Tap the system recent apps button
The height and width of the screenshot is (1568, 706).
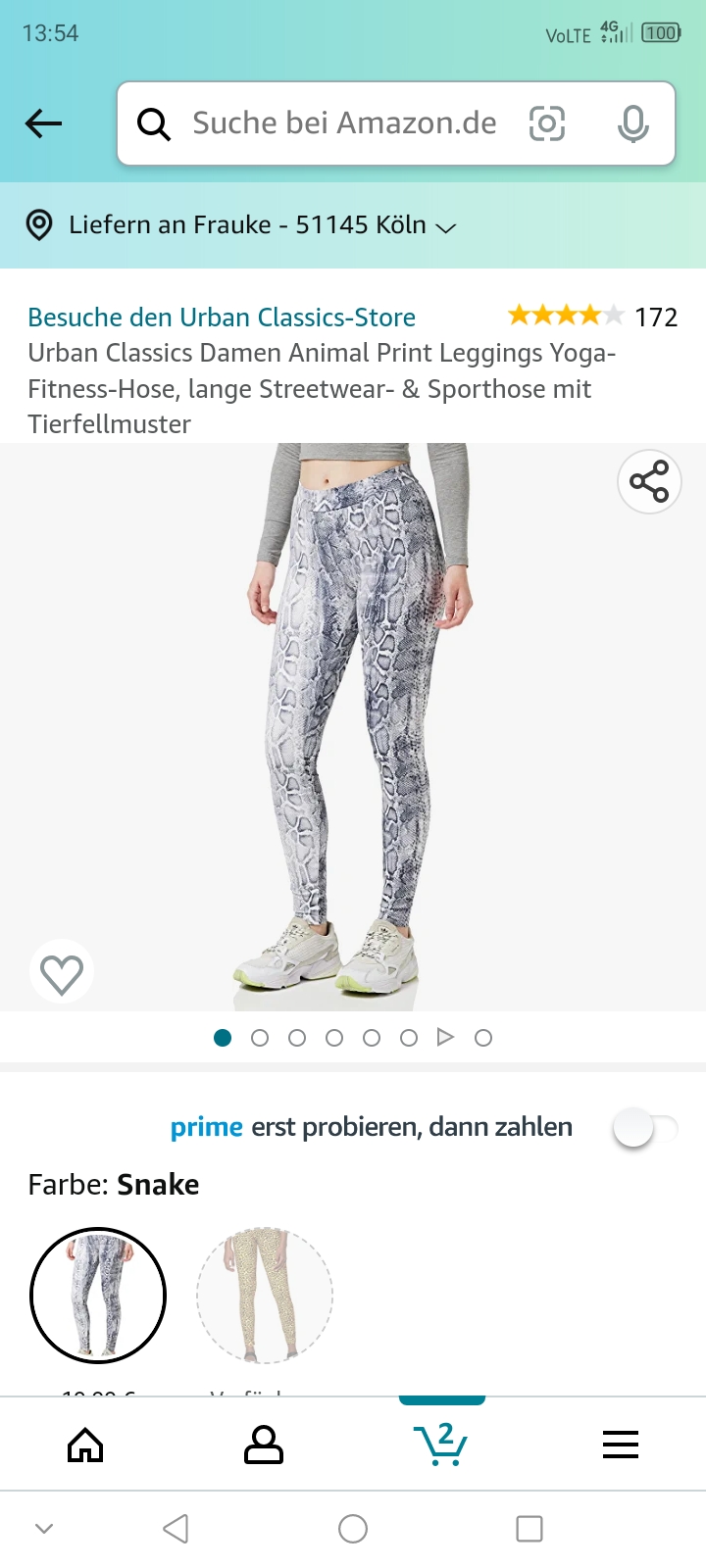click(529, 1529)
